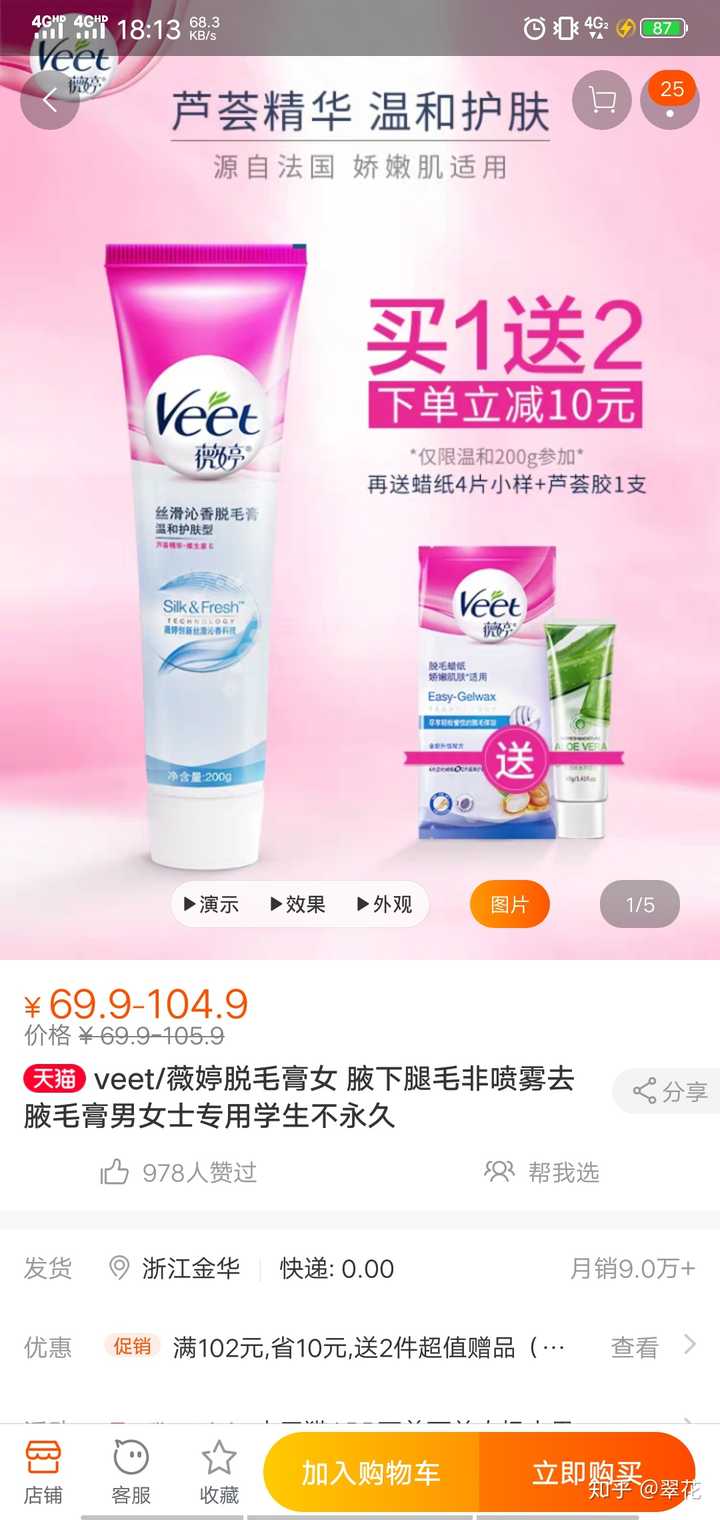This screenshot has height=1520, width=720.
Task: Go back using the top arrow
Action: point(49,100)
